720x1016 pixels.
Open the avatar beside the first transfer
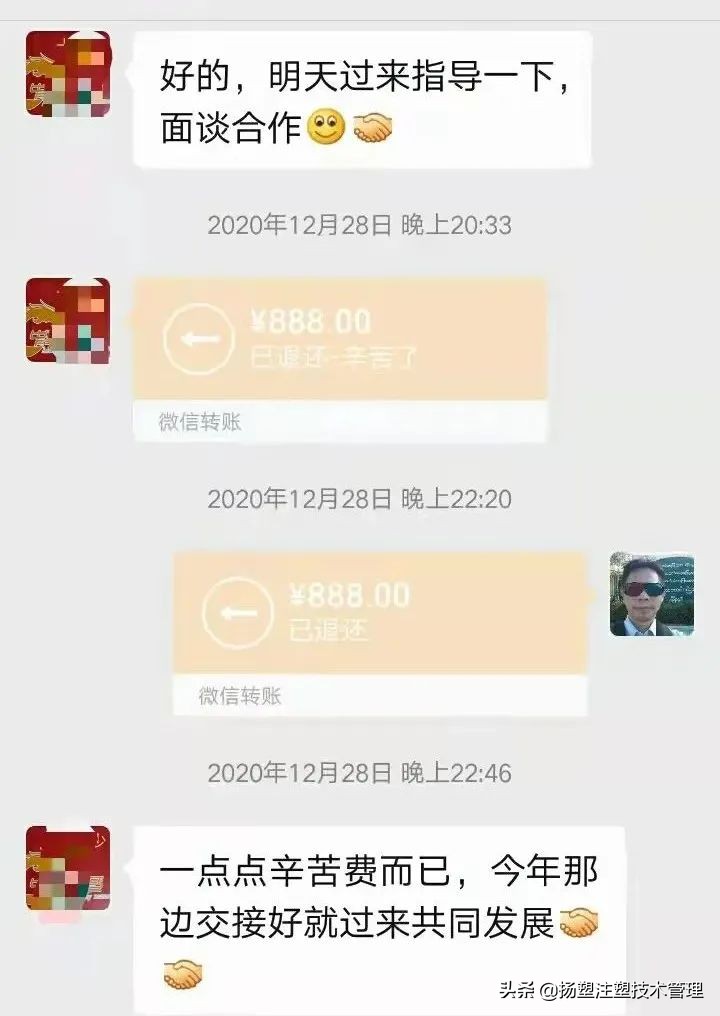pos(63,321)
